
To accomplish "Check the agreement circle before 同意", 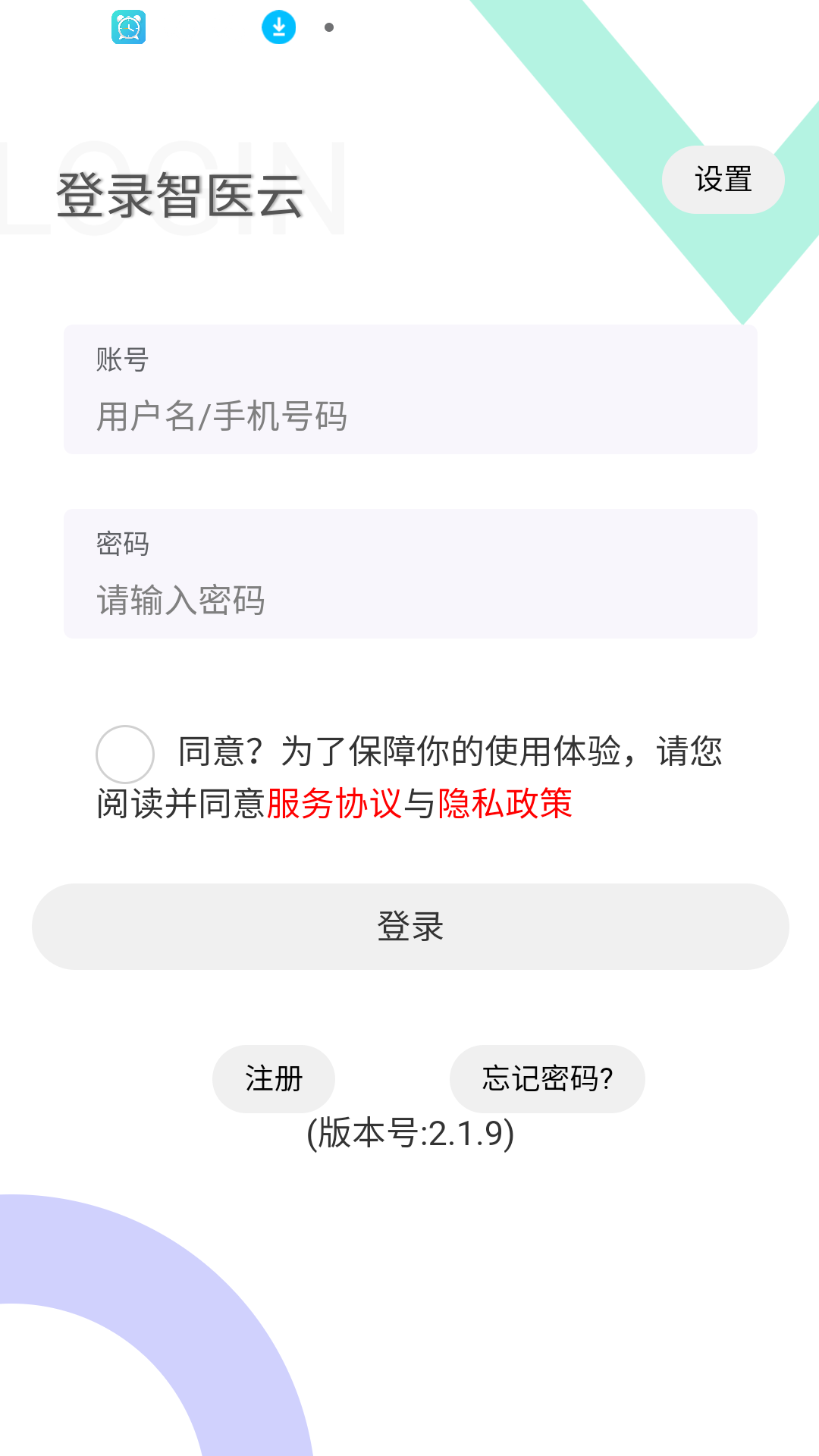I will (125, 754).
